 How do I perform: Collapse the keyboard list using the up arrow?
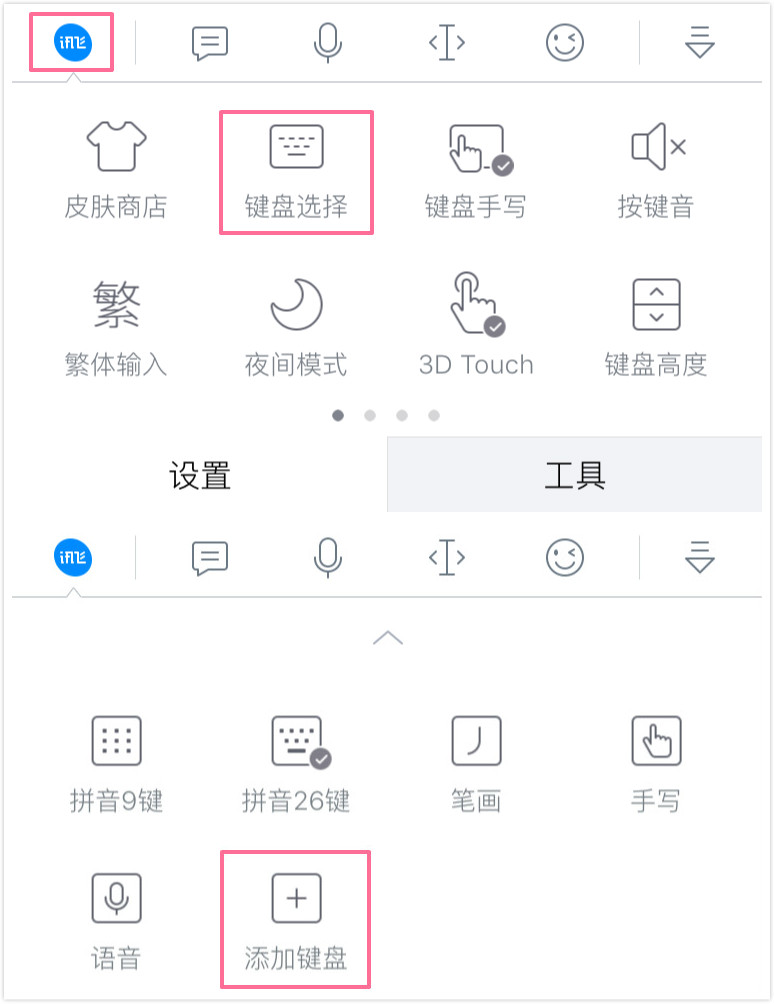point(387,637)
